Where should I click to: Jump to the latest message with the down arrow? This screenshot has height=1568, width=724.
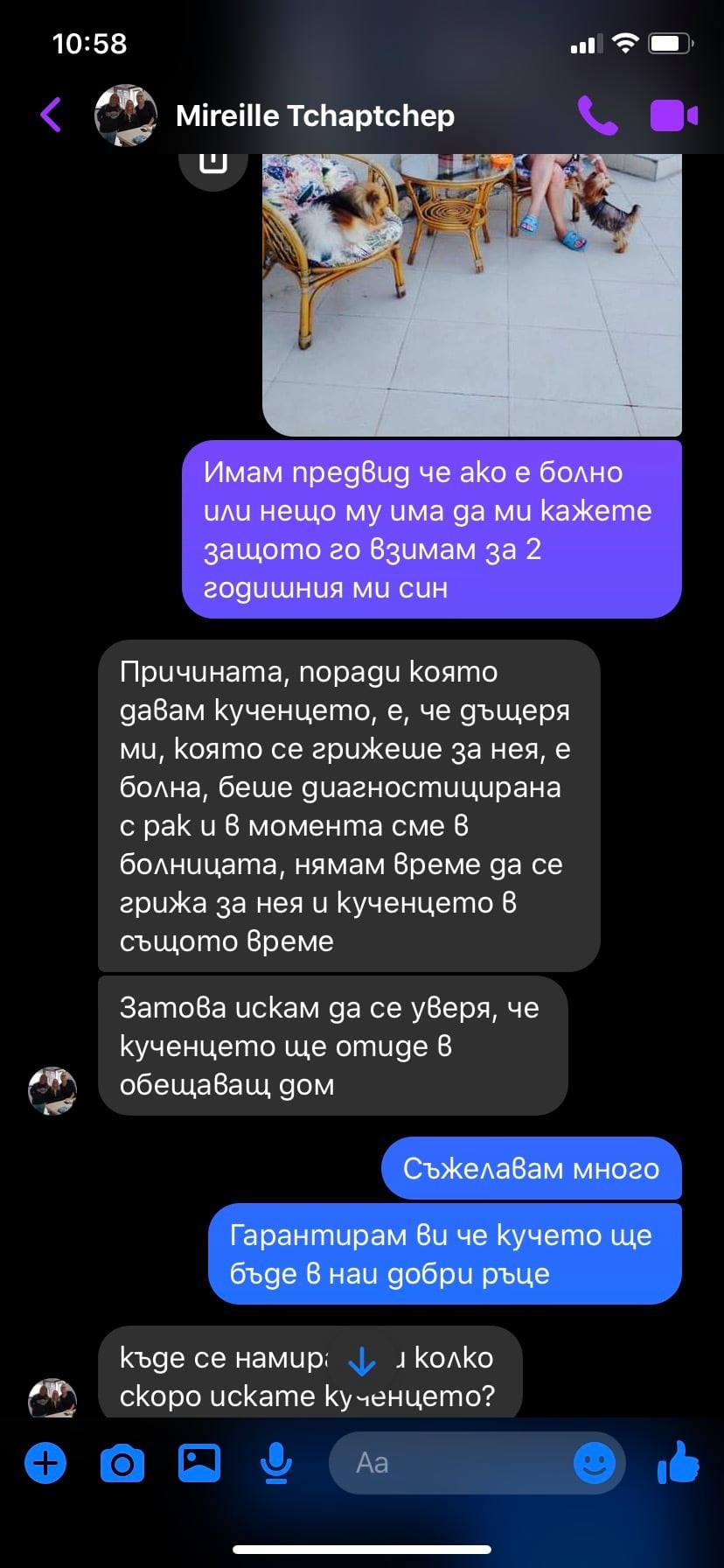(x=361, y=1362)
